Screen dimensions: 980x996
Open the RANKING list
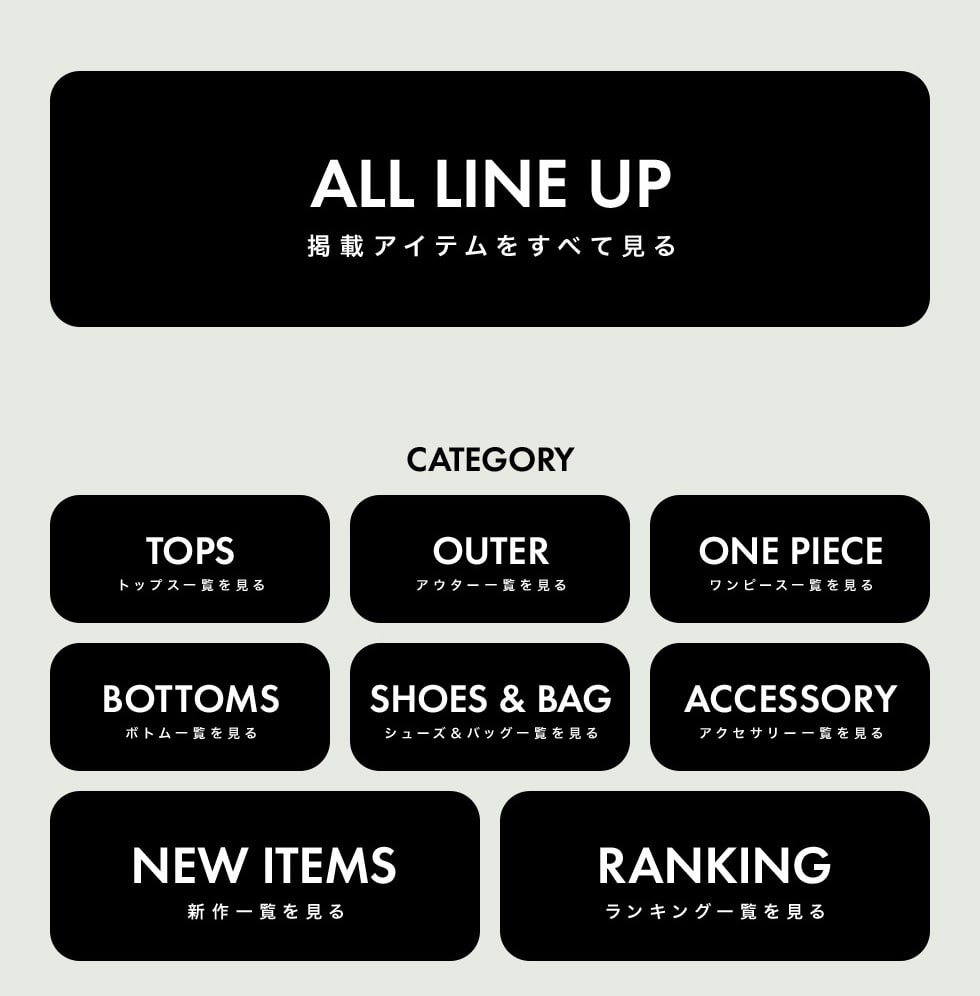[715, 876]
